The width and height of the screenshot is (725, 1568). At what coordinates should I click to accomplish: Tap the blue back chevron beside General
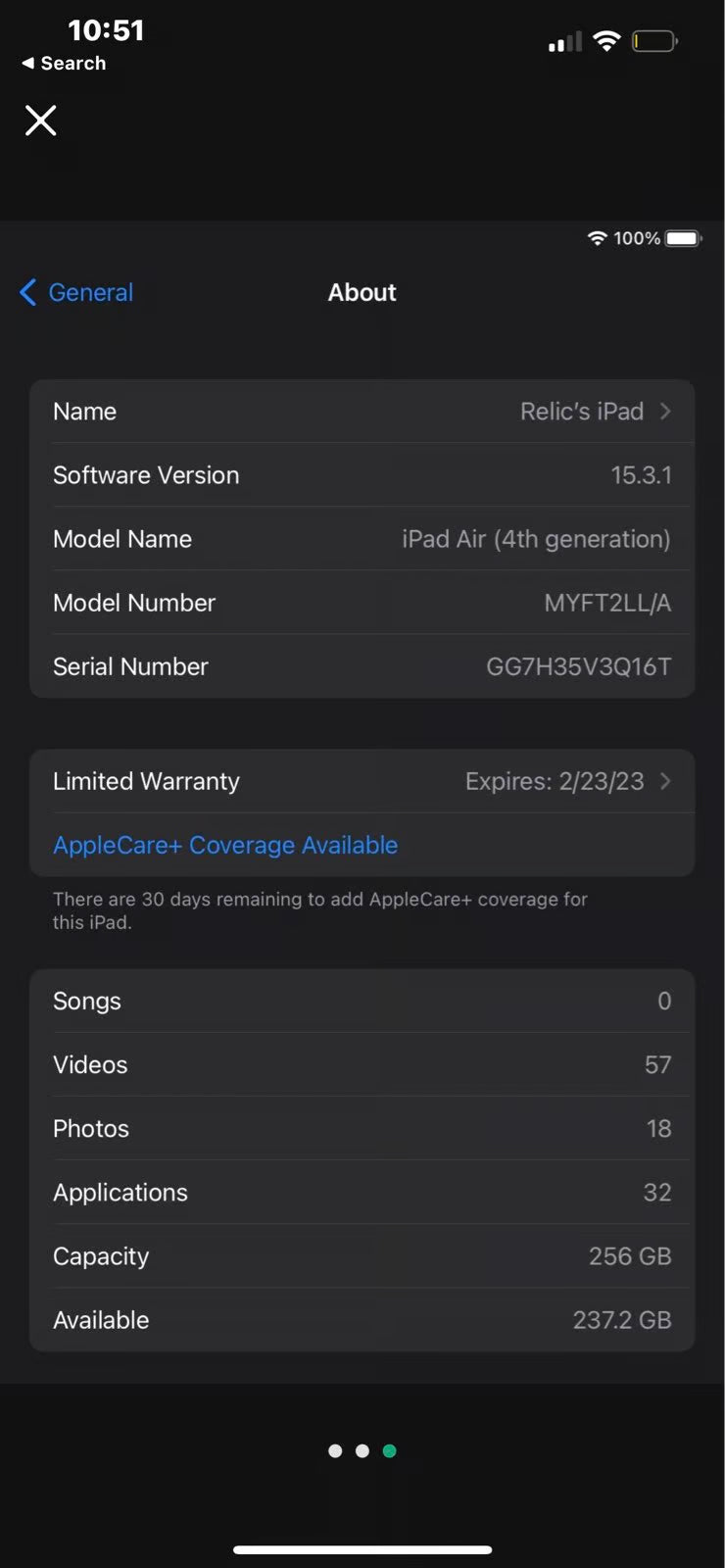coord(27,292)
